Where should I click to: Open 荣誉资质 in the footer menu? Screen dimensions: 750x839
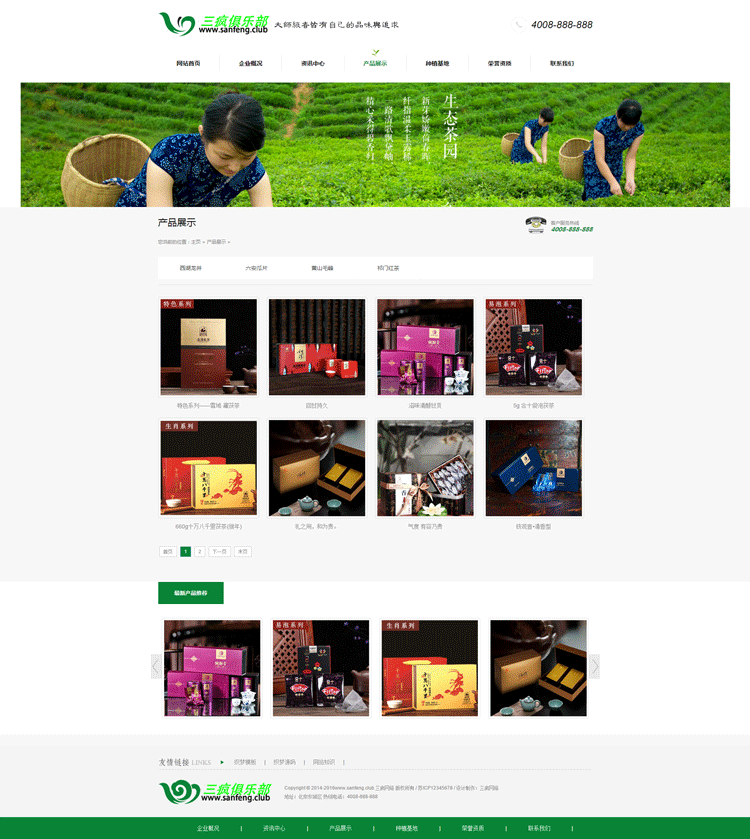click(473, 828)
